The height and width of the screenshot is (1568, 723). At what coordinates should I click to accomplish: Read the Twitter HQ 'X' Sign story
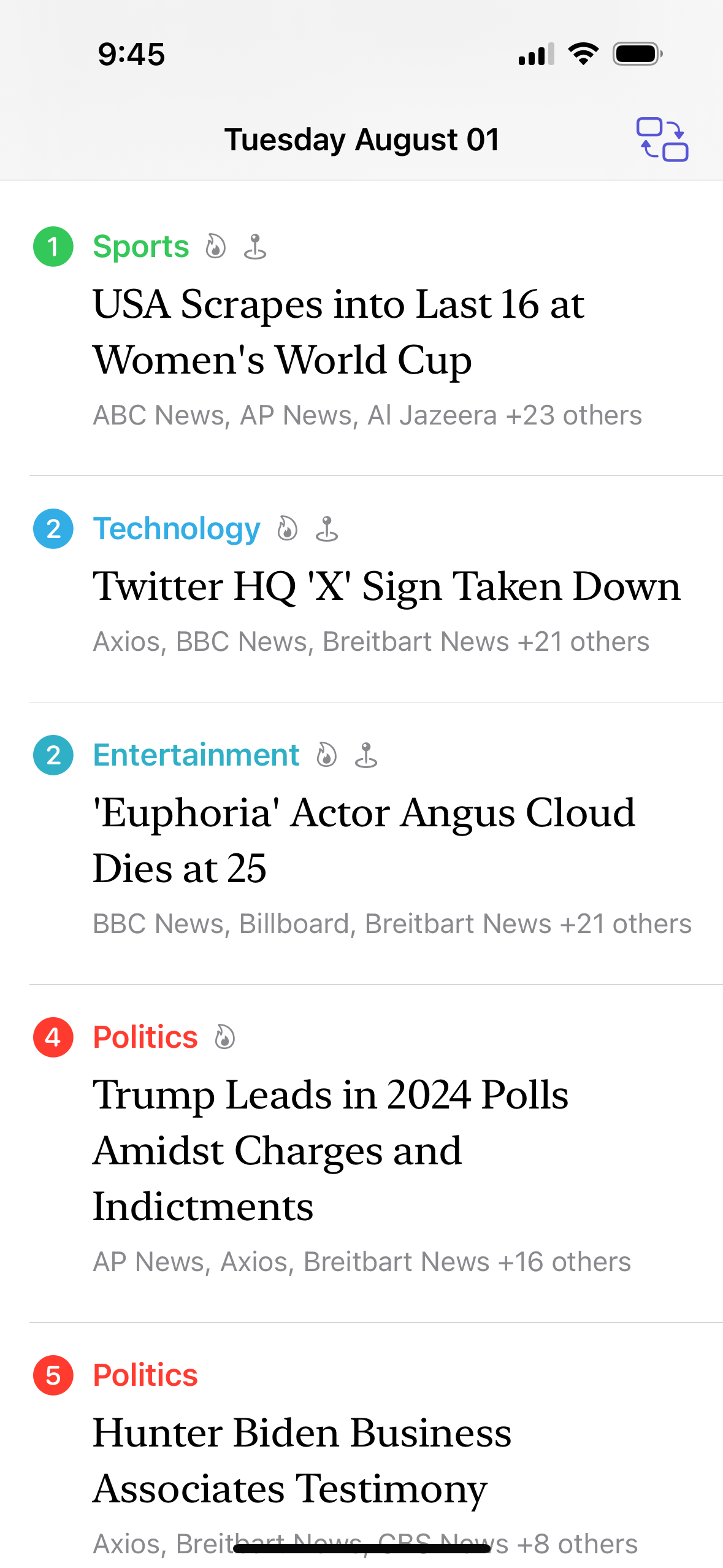(386, 586)
